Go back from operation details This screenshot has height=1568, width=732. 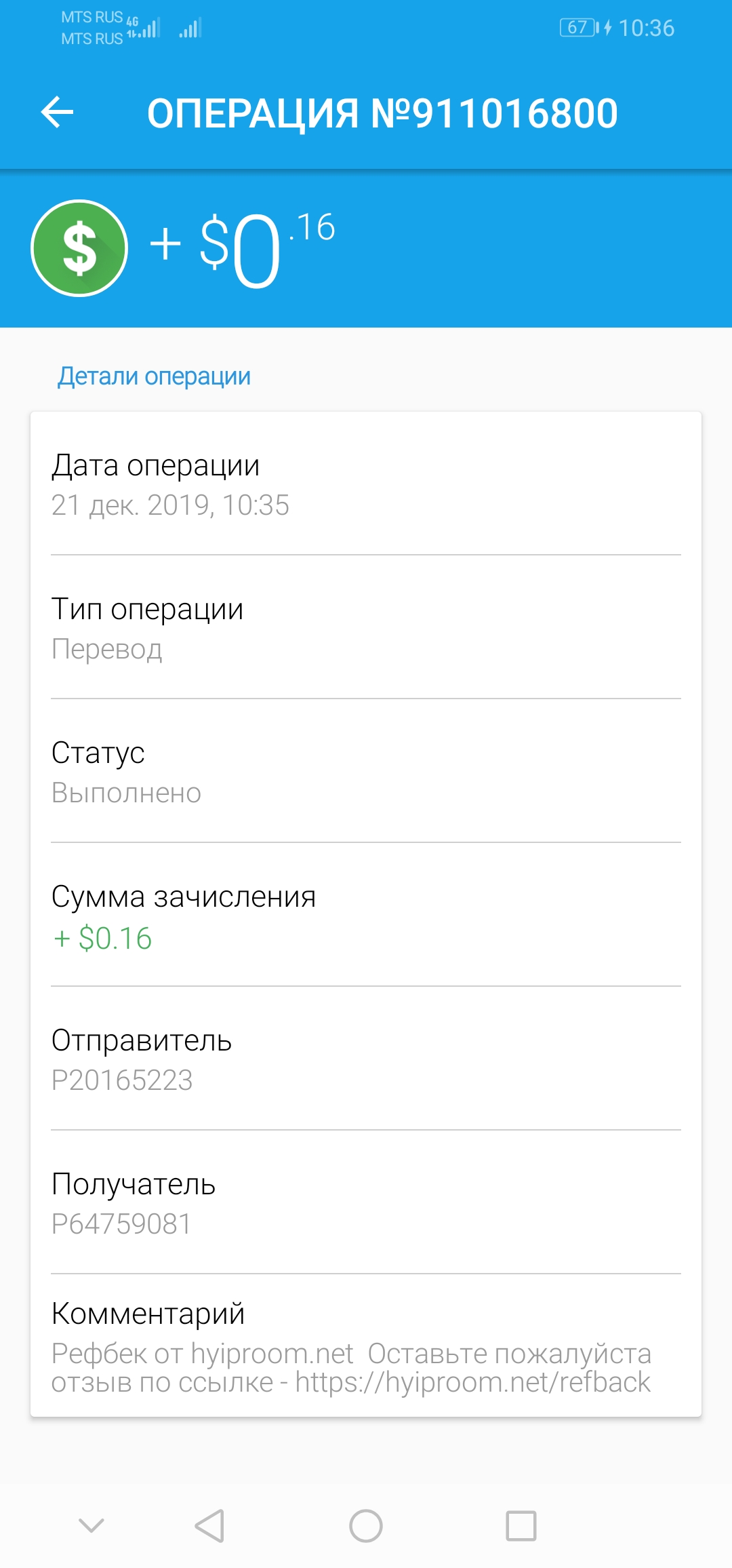57,113
